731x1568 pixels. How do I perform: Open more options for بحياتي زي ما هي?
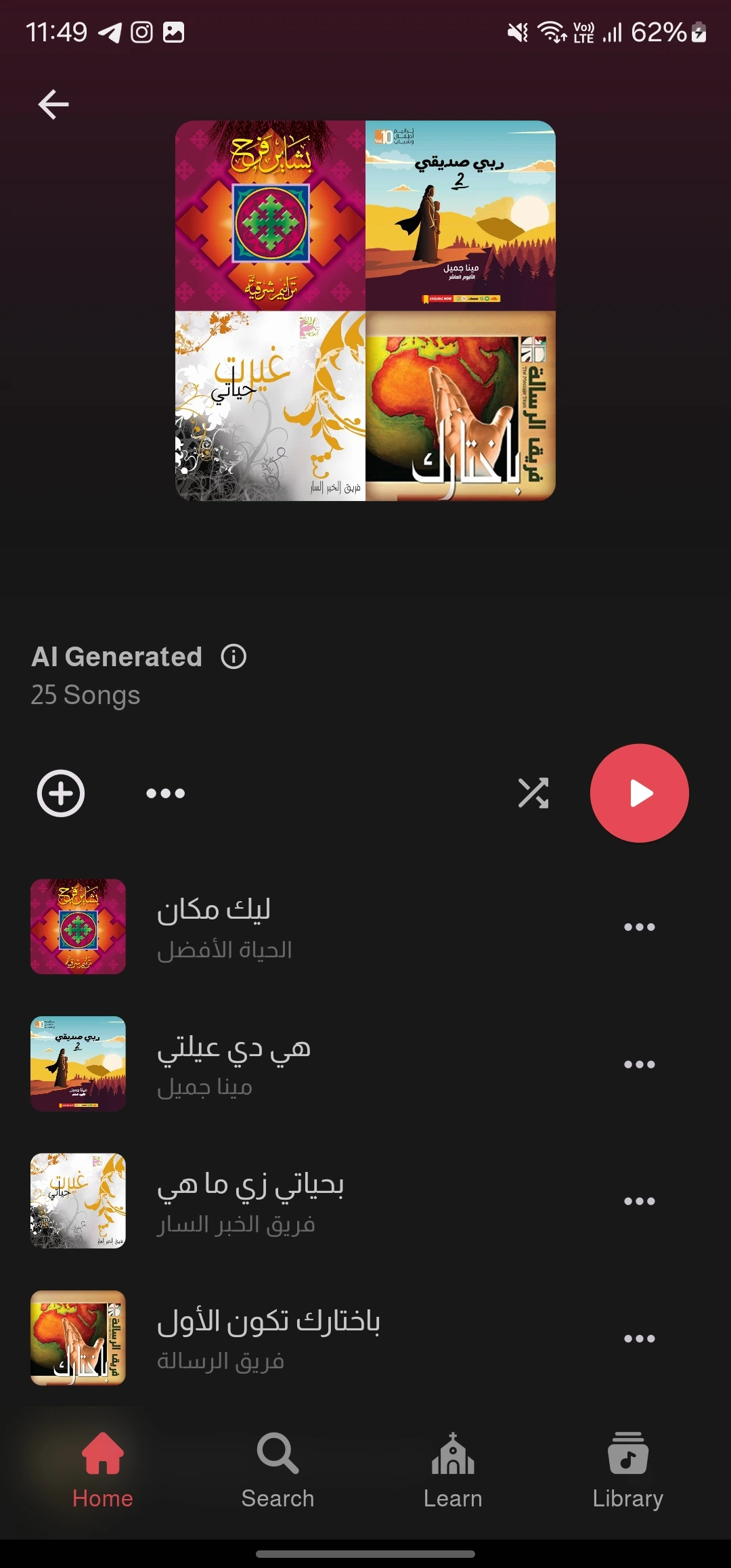click(639, 1201)
